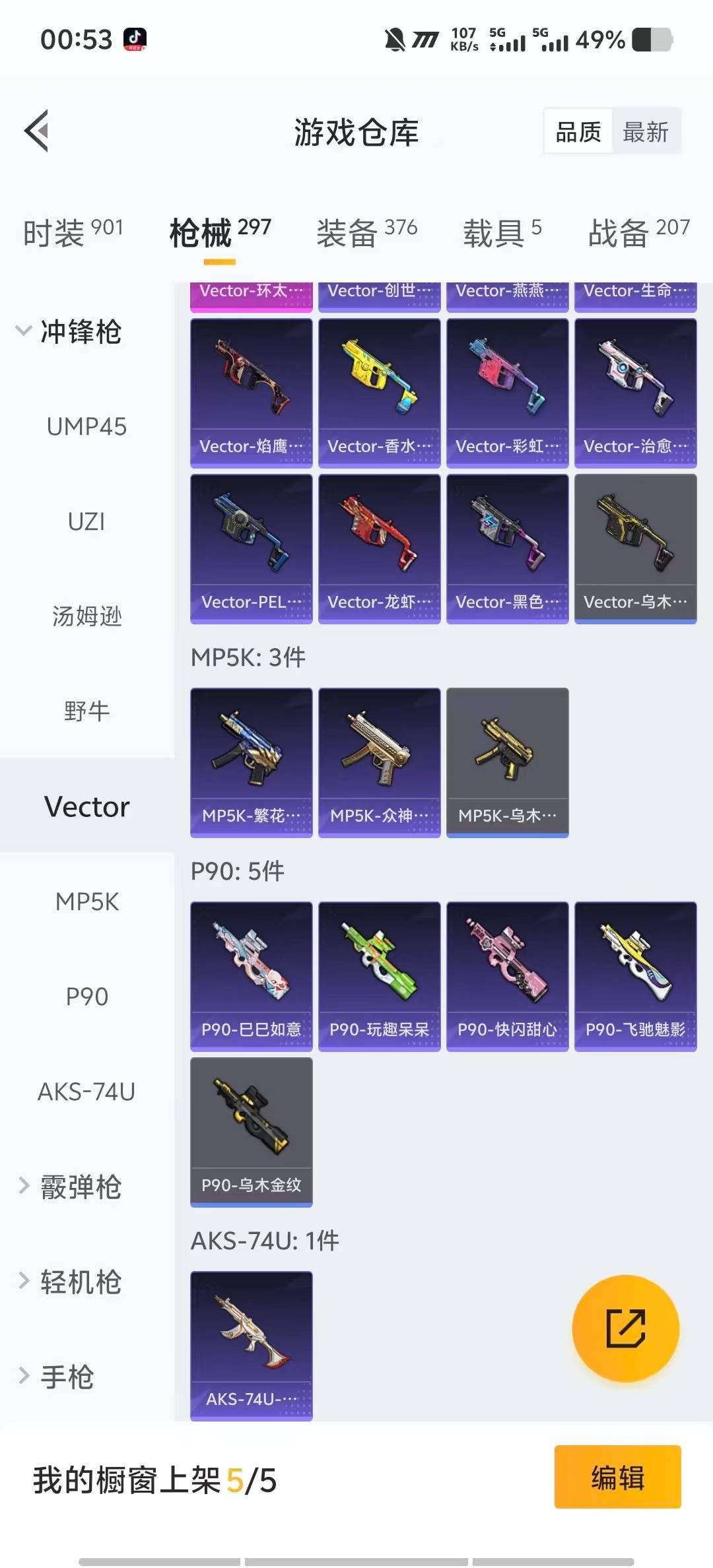
Task: Tap the 编辑 edit button
Action: 617,1477
